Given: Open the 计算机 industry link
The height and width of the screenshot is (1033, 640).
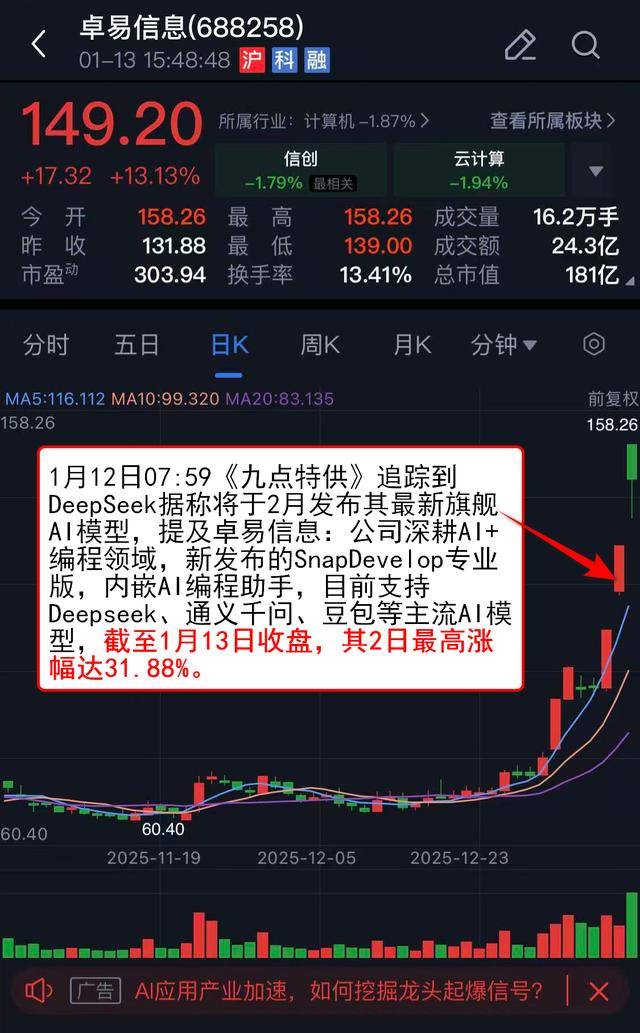Looking at the screenshot, I should tap(324, 121).
